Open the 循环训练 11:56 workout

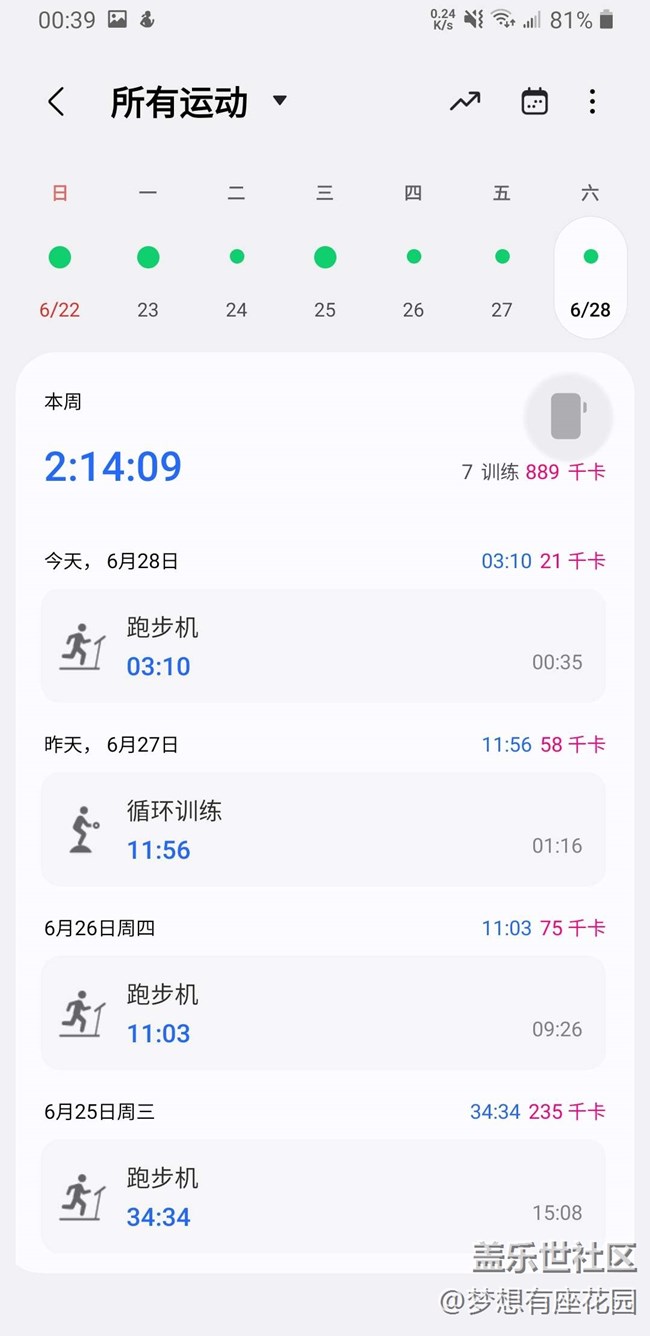click(323, 829)
